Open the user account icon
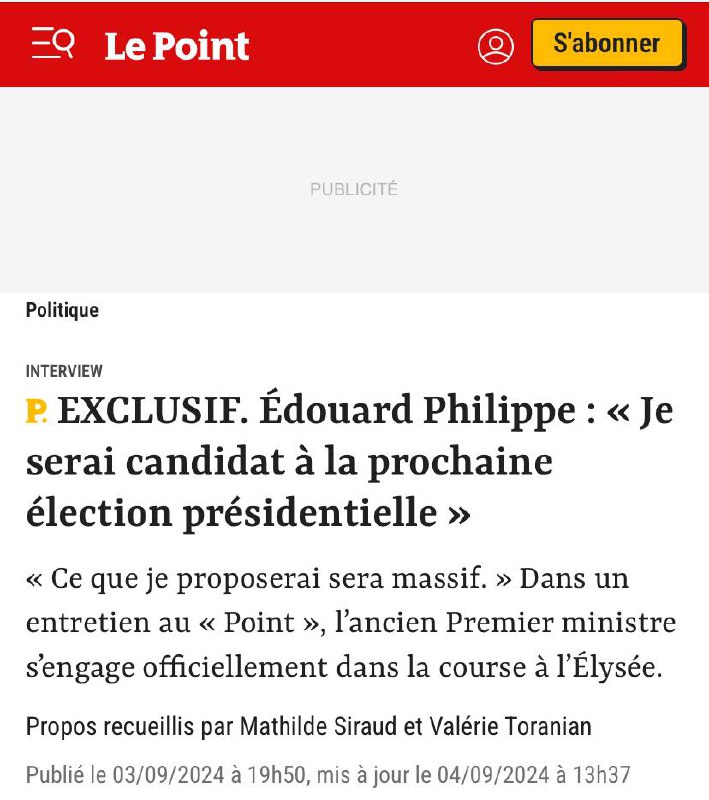 point(495,46)
